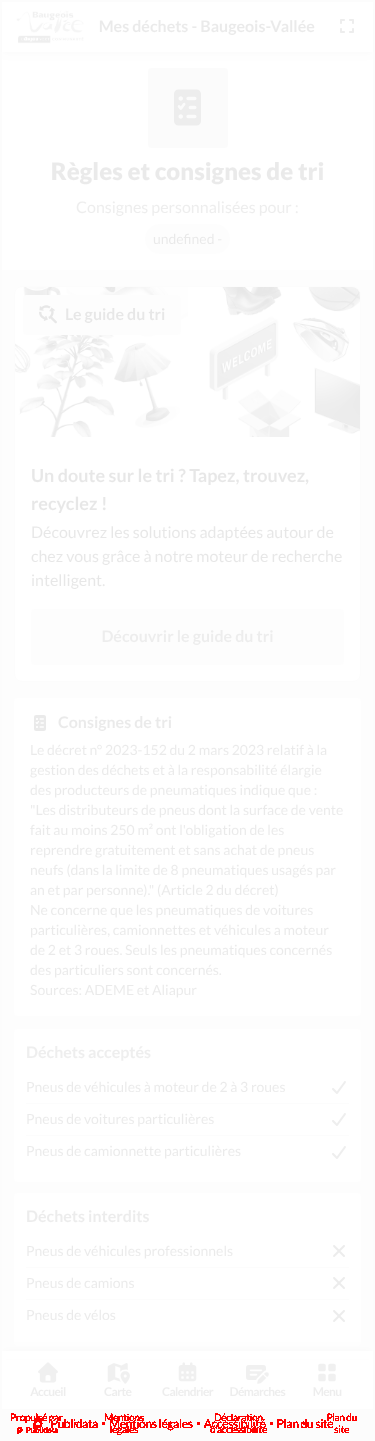Switch to the Carte tab
The image size is (375, 1441).
point(118,1380)
